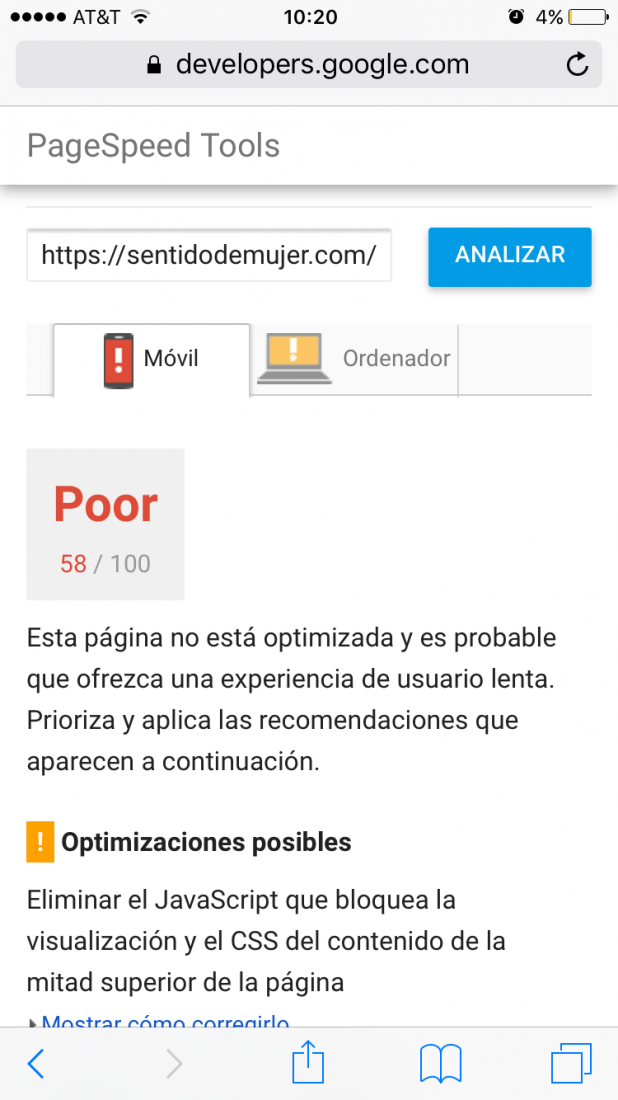This screenshot has width=618, height=1100.
Task: Go back to the previous page
Action: (36, 1064)
